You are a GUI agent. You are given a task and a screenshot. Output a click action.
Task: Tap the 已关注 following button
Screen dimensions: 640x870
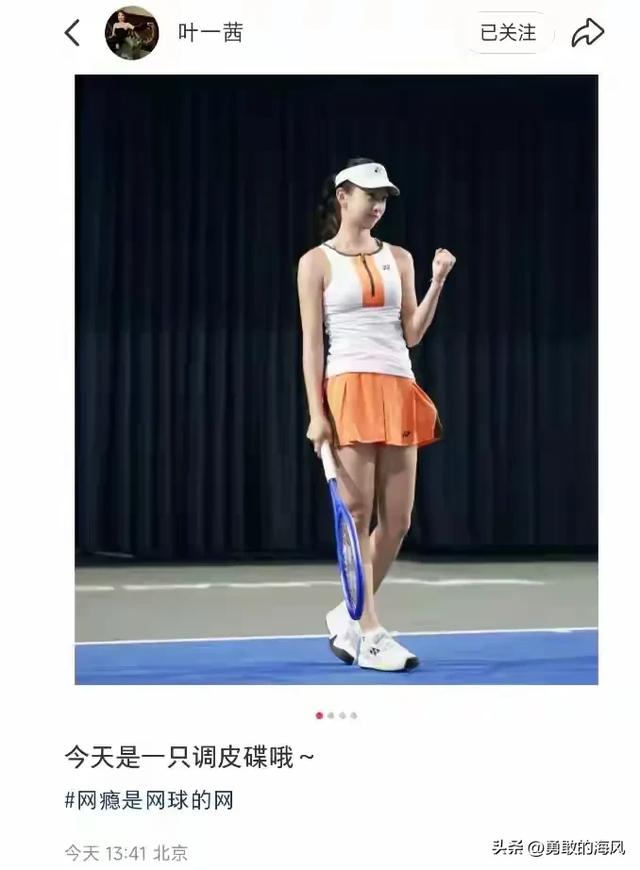(508, 33)
